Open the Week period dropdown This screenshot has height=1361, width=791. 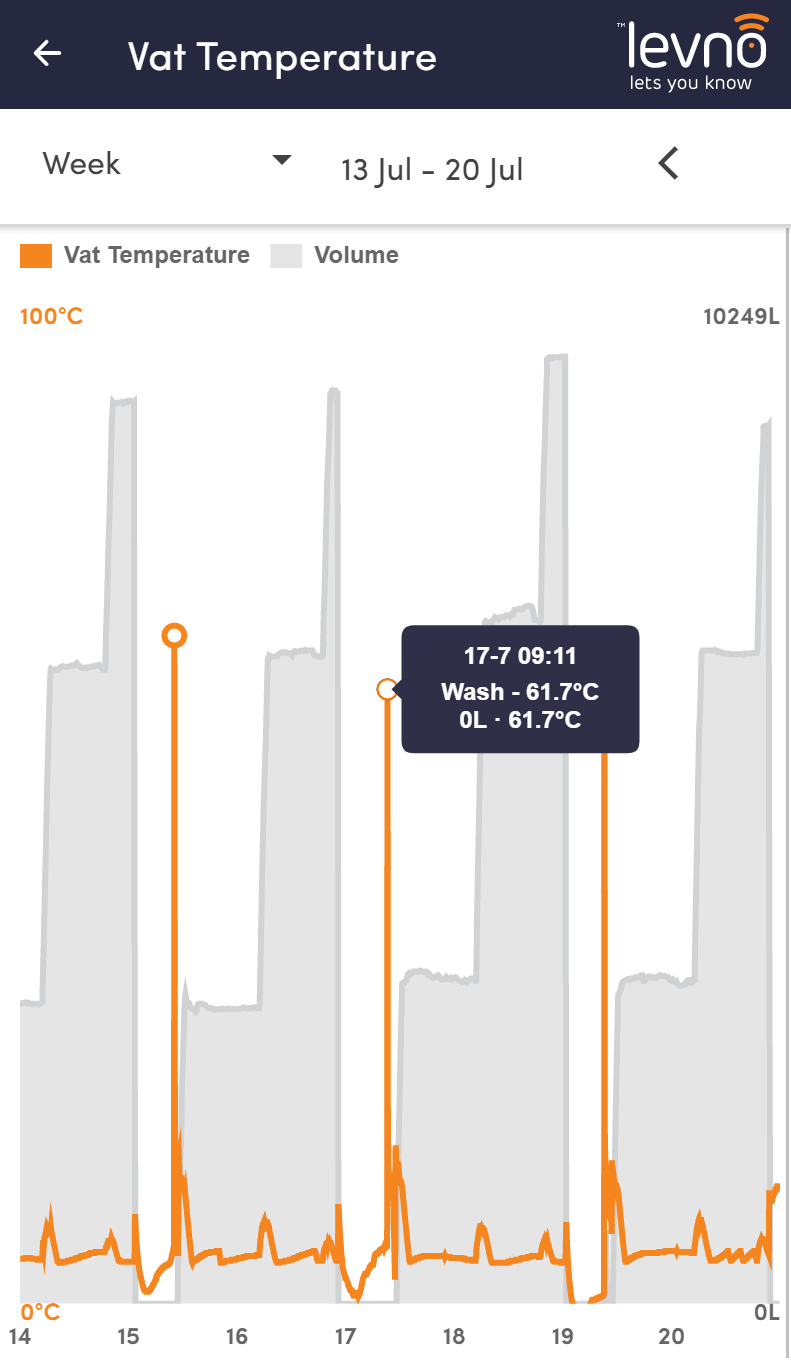167,163
